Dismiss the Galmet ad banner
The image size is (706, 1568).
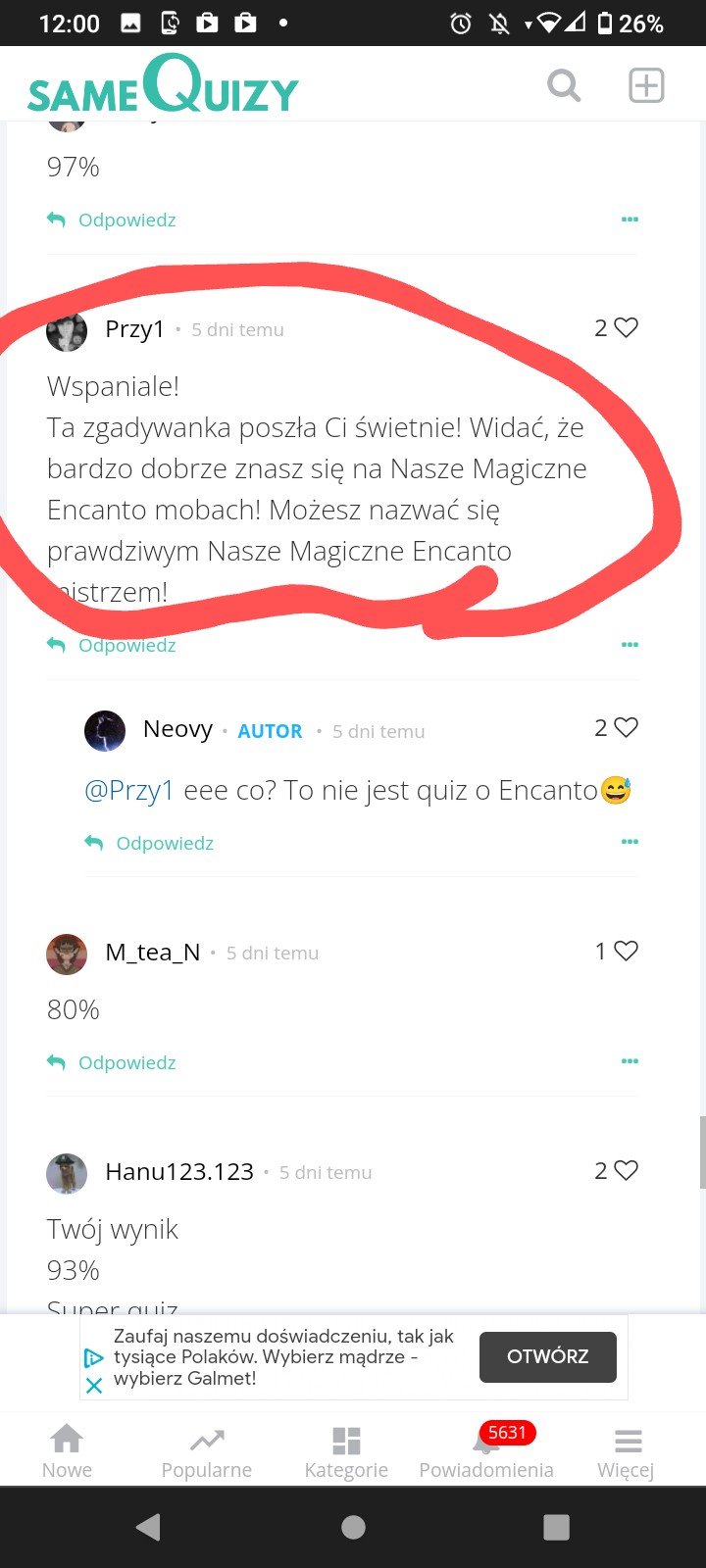pos(94,1385)
